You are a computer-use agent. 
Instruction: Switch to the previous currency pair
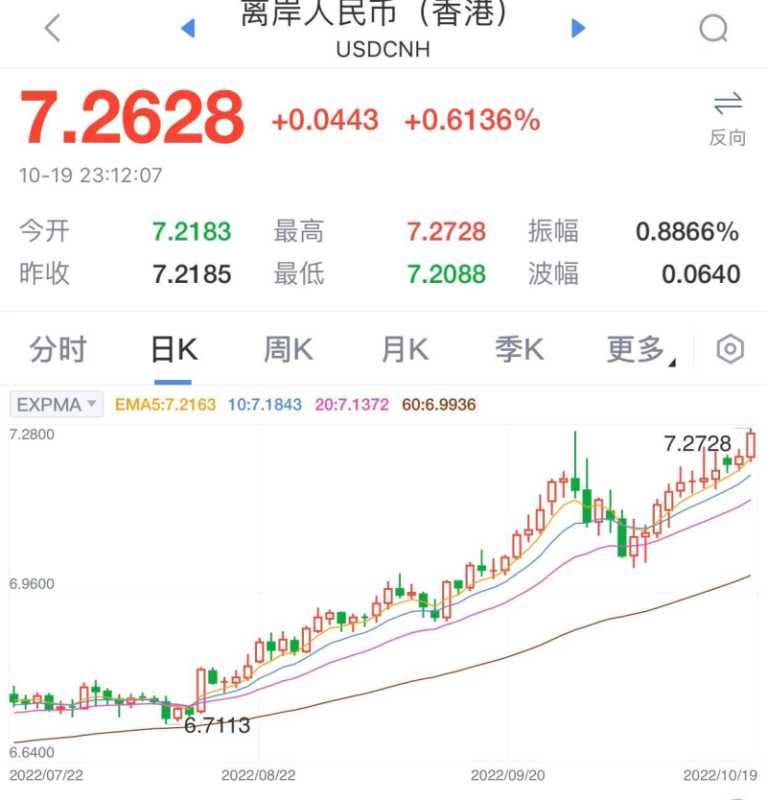click(x=187, y=29)
